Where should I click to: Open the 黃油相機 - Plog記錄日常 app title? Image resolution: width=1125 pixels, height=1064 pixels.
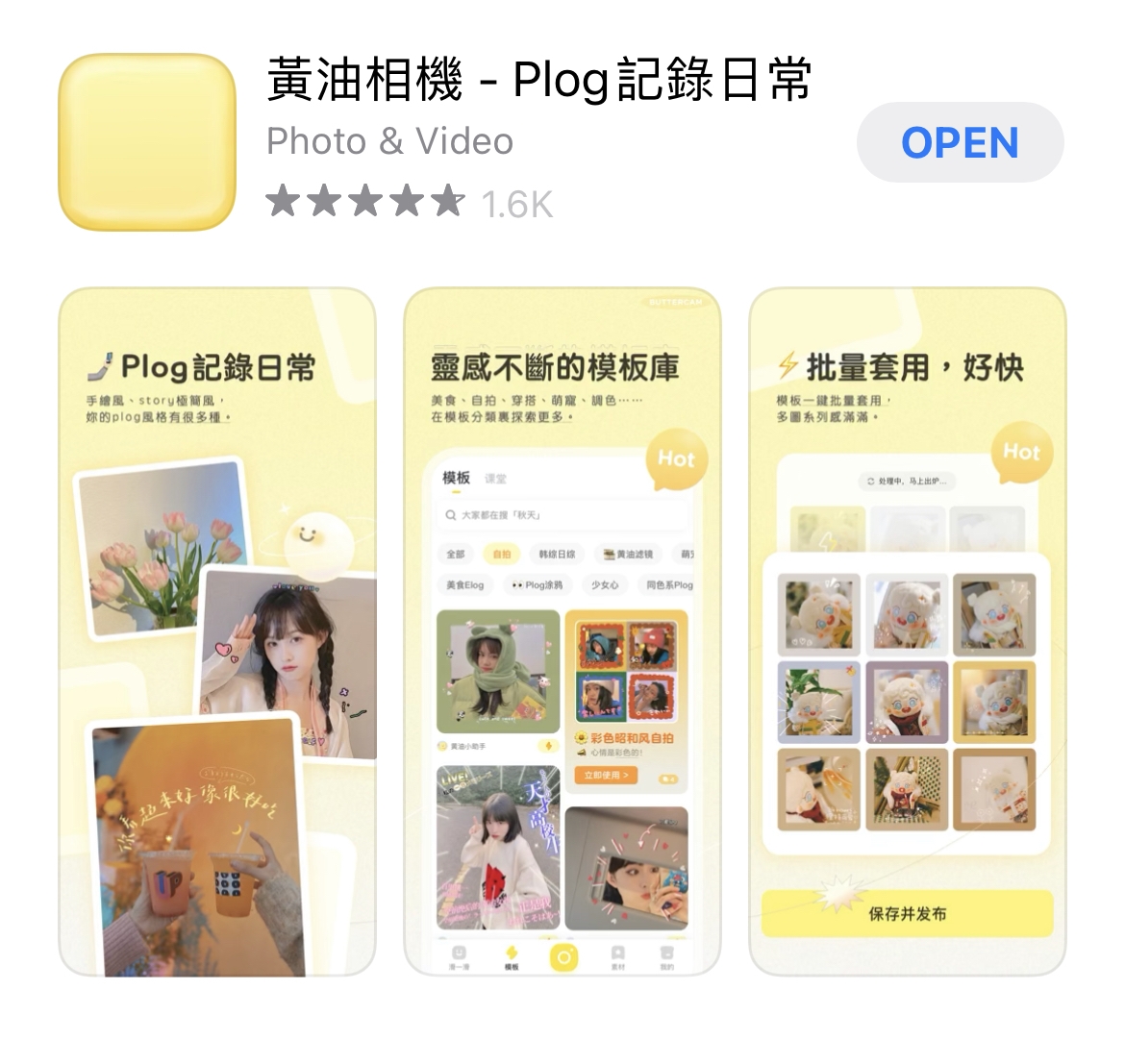pos(539,80)
